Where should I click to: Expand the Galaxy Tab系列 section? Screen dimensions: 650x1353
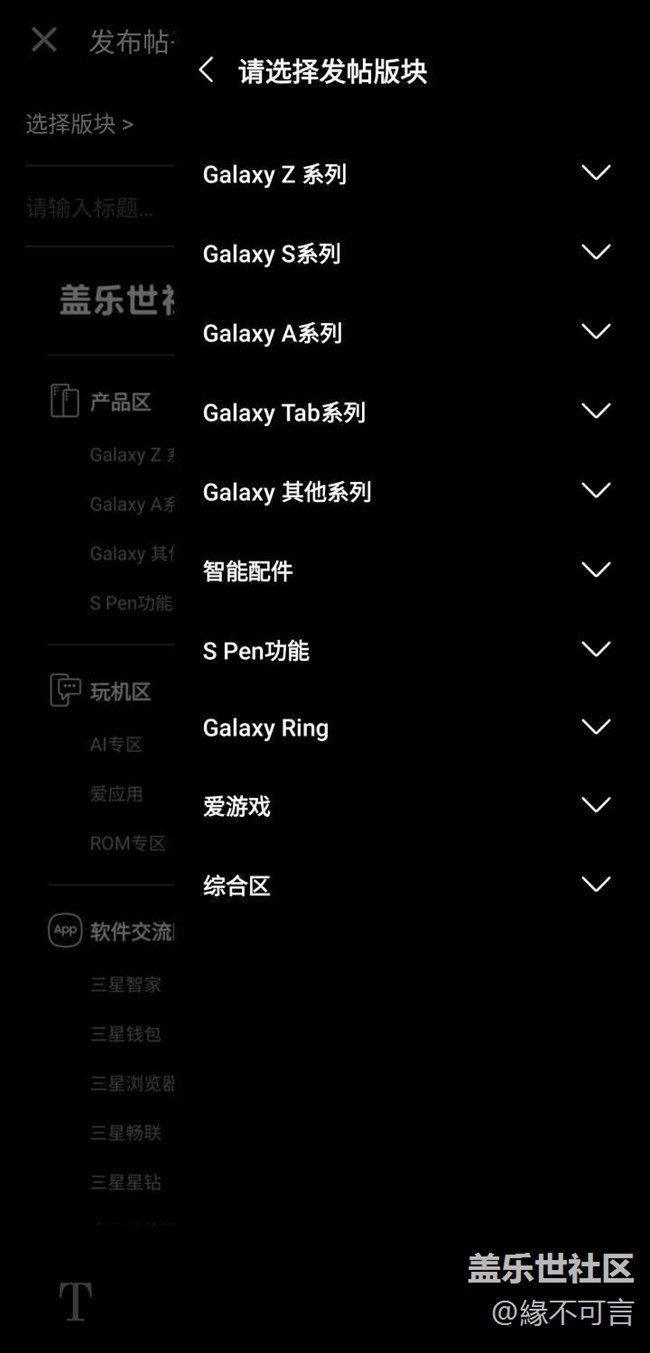tap(596, 411)
